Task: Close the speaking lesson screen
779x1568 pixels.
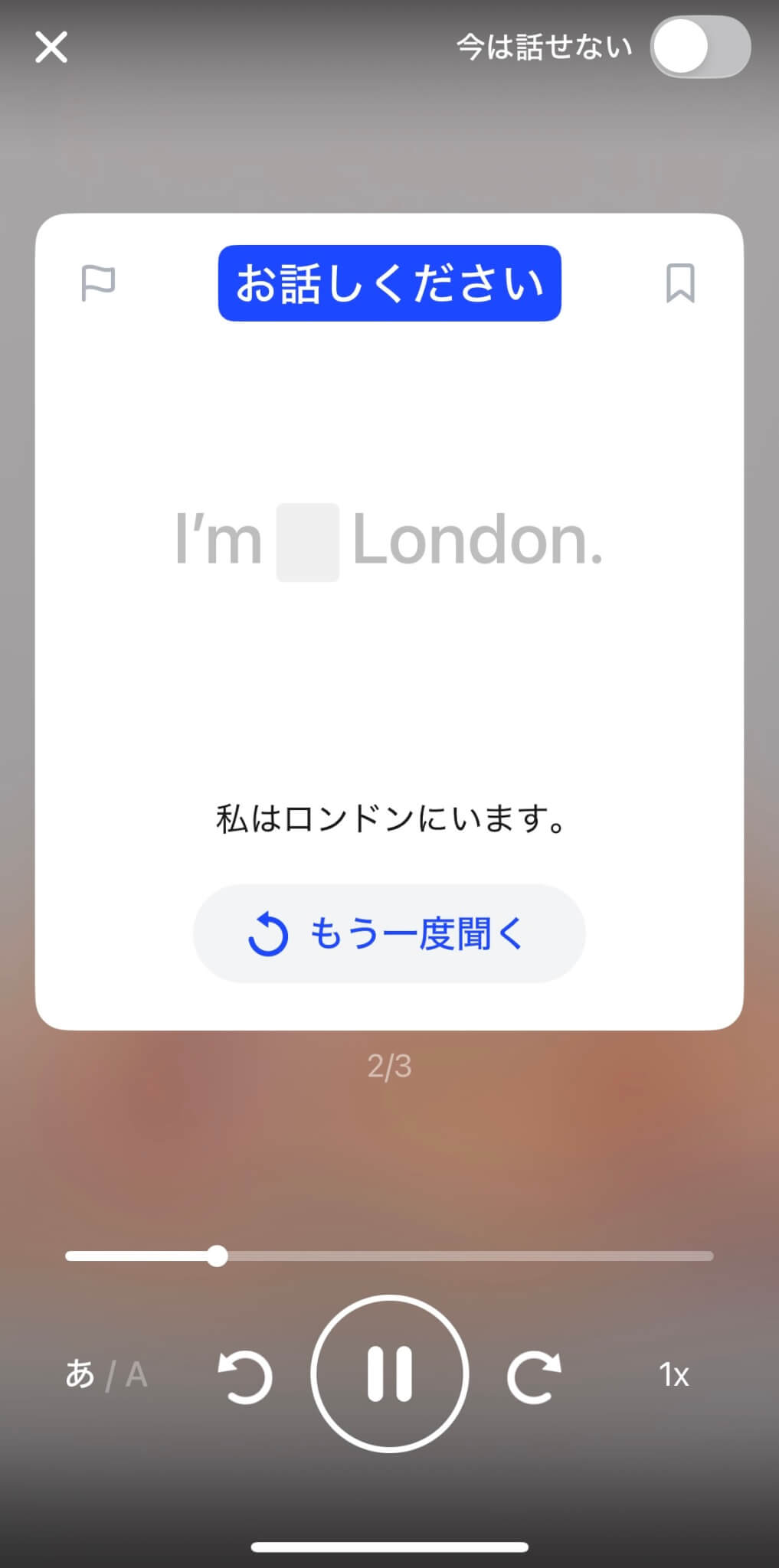Action: pos(51,47)
